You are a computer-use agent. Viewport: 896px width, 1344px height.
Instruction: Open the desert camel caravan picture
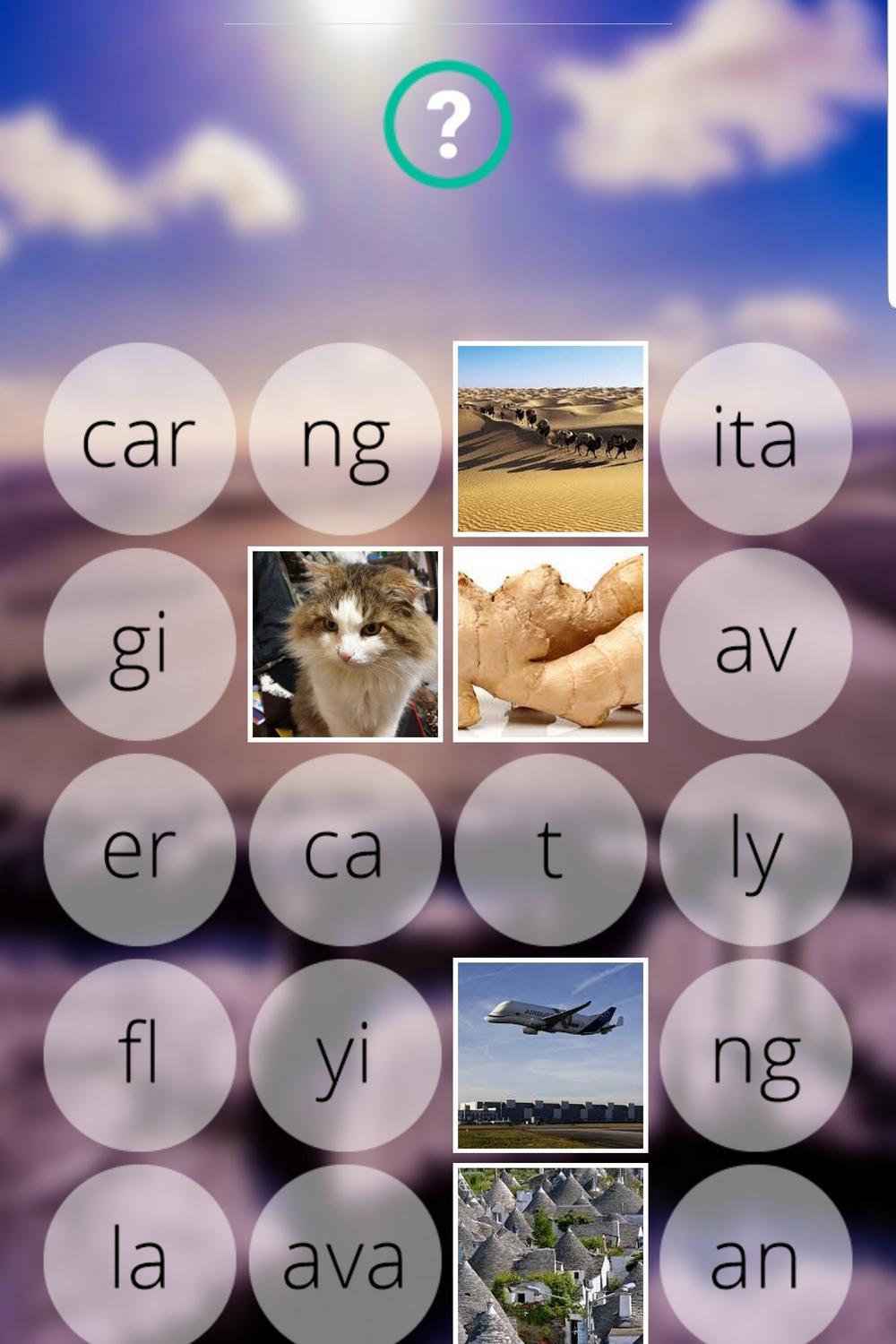click(x=550, y=439)
